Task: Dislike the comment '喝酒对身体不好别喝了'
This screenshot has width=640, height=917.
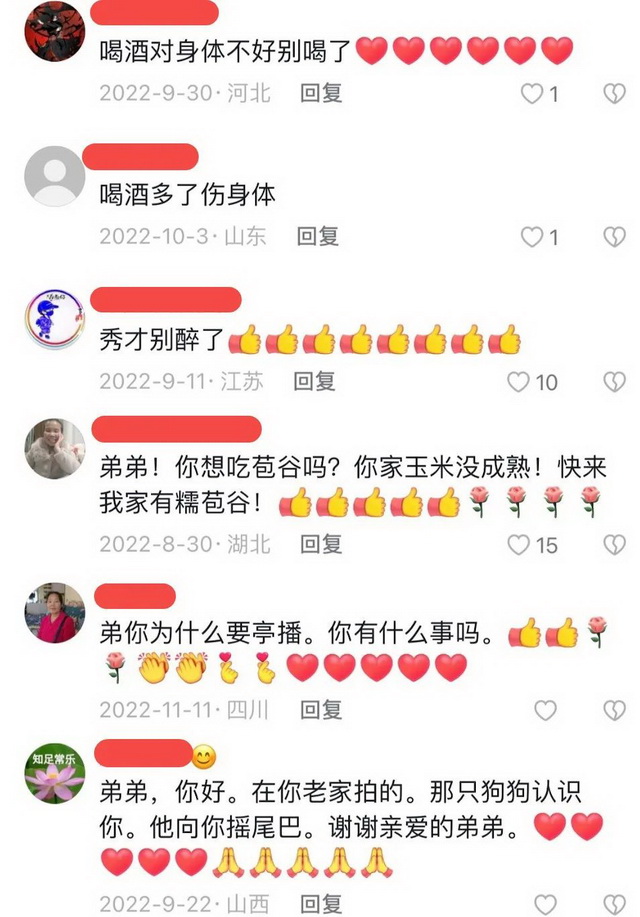Action: (x=613, y=94)
